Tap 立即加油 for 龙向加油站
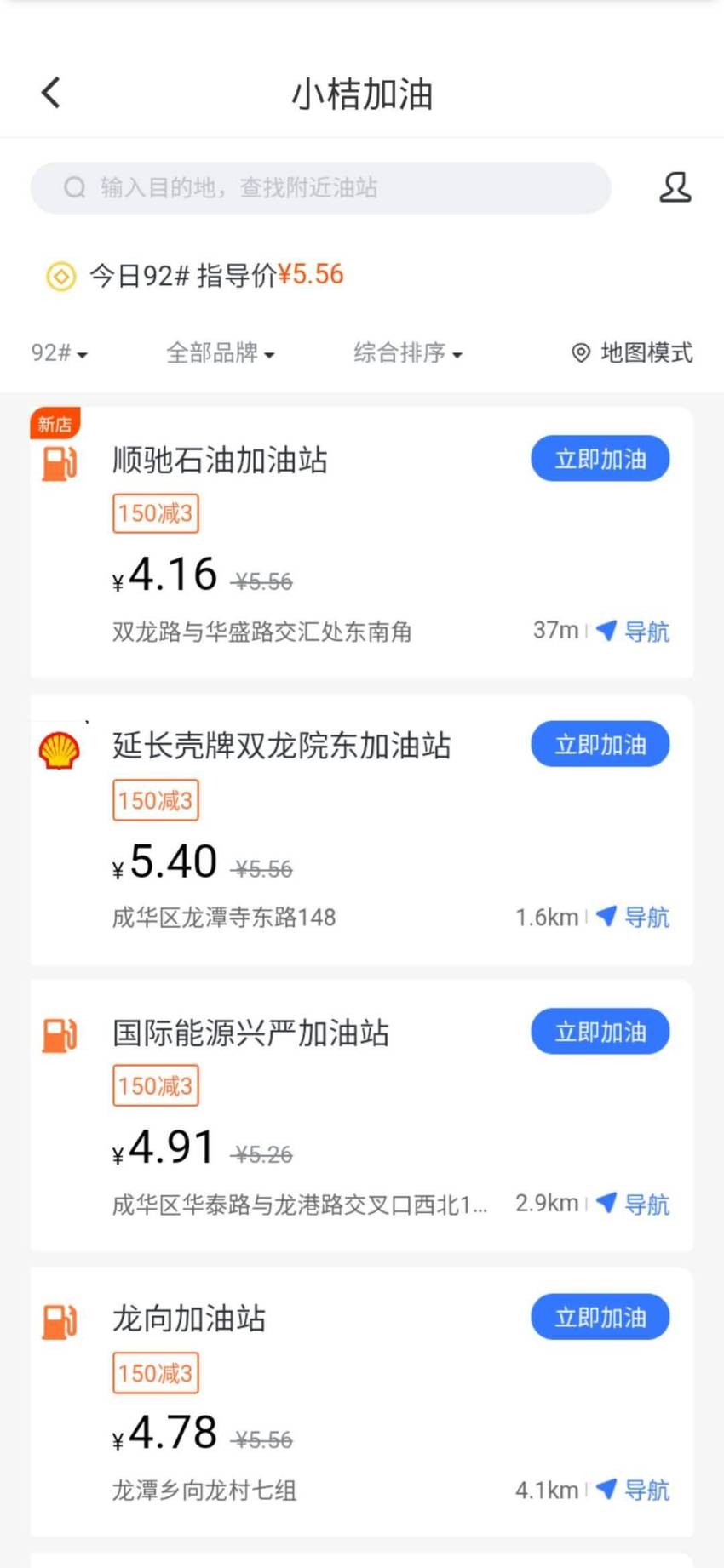Screen dimensions: 724x1568 click(600, 1318)
